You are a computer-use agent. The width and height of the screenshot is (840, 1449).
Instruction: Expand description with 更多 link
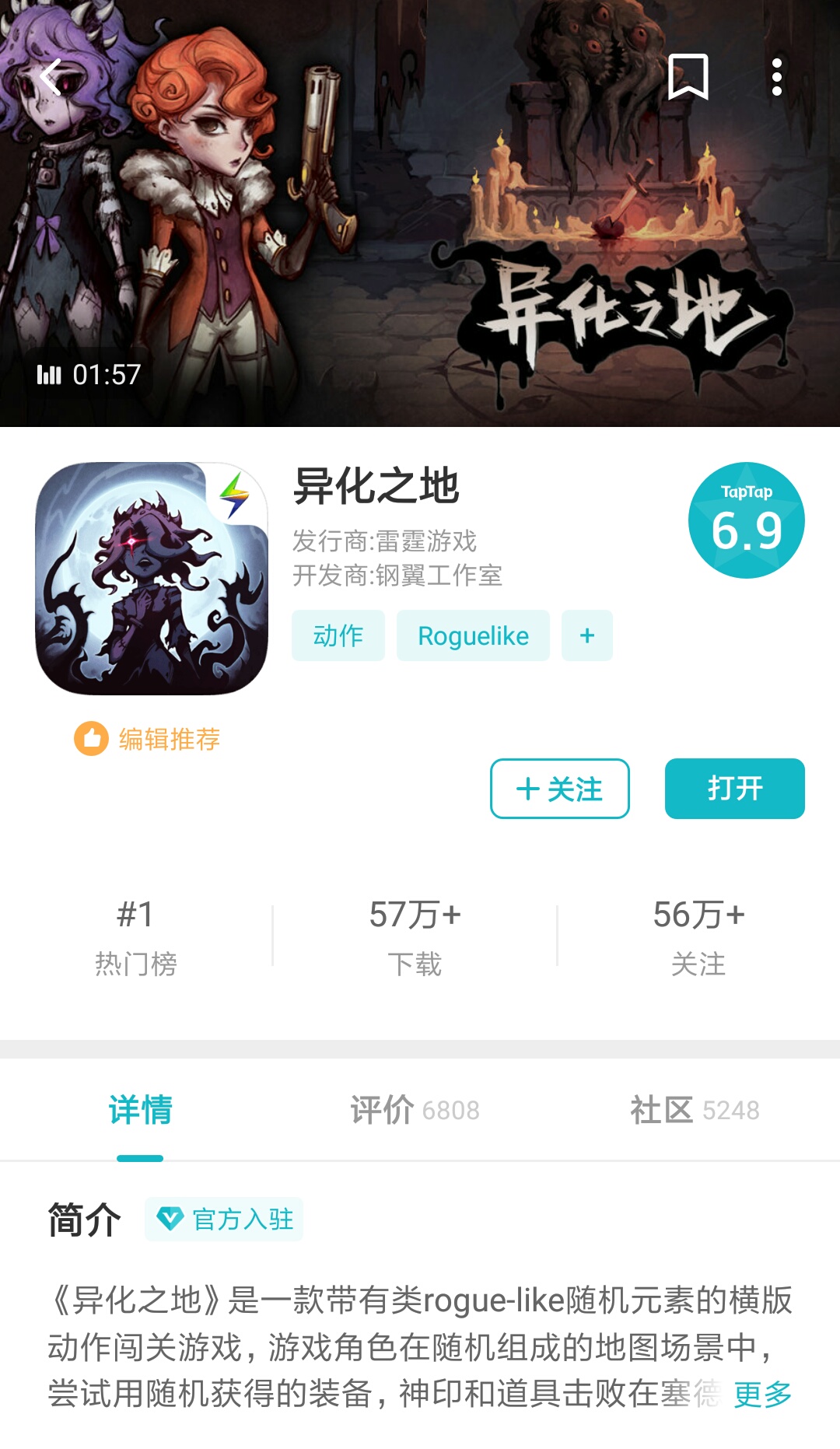click(762, 1395)
